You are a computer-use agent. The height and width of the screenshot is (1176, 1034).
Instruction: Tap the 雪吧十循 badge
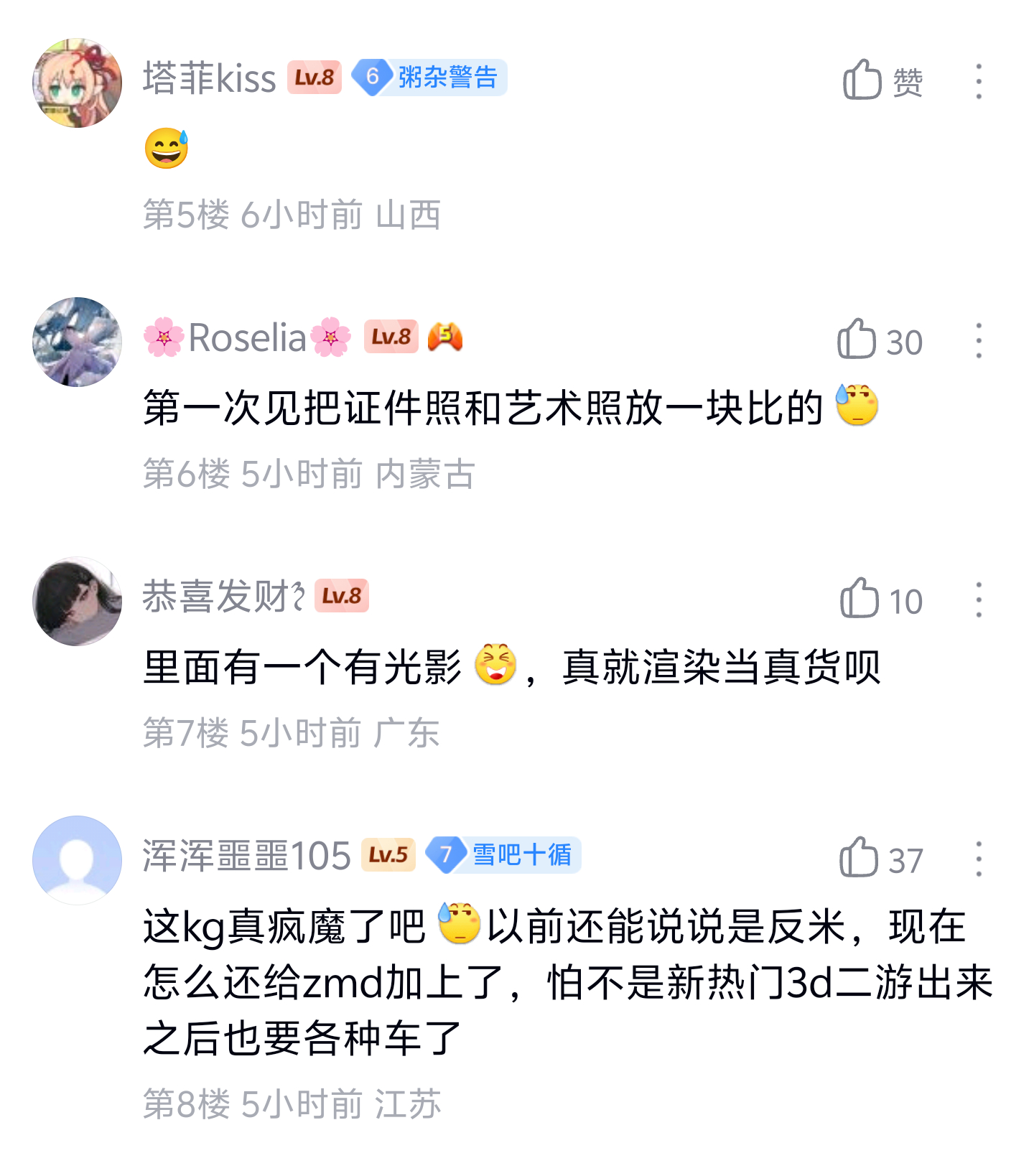tap(503, 854)
